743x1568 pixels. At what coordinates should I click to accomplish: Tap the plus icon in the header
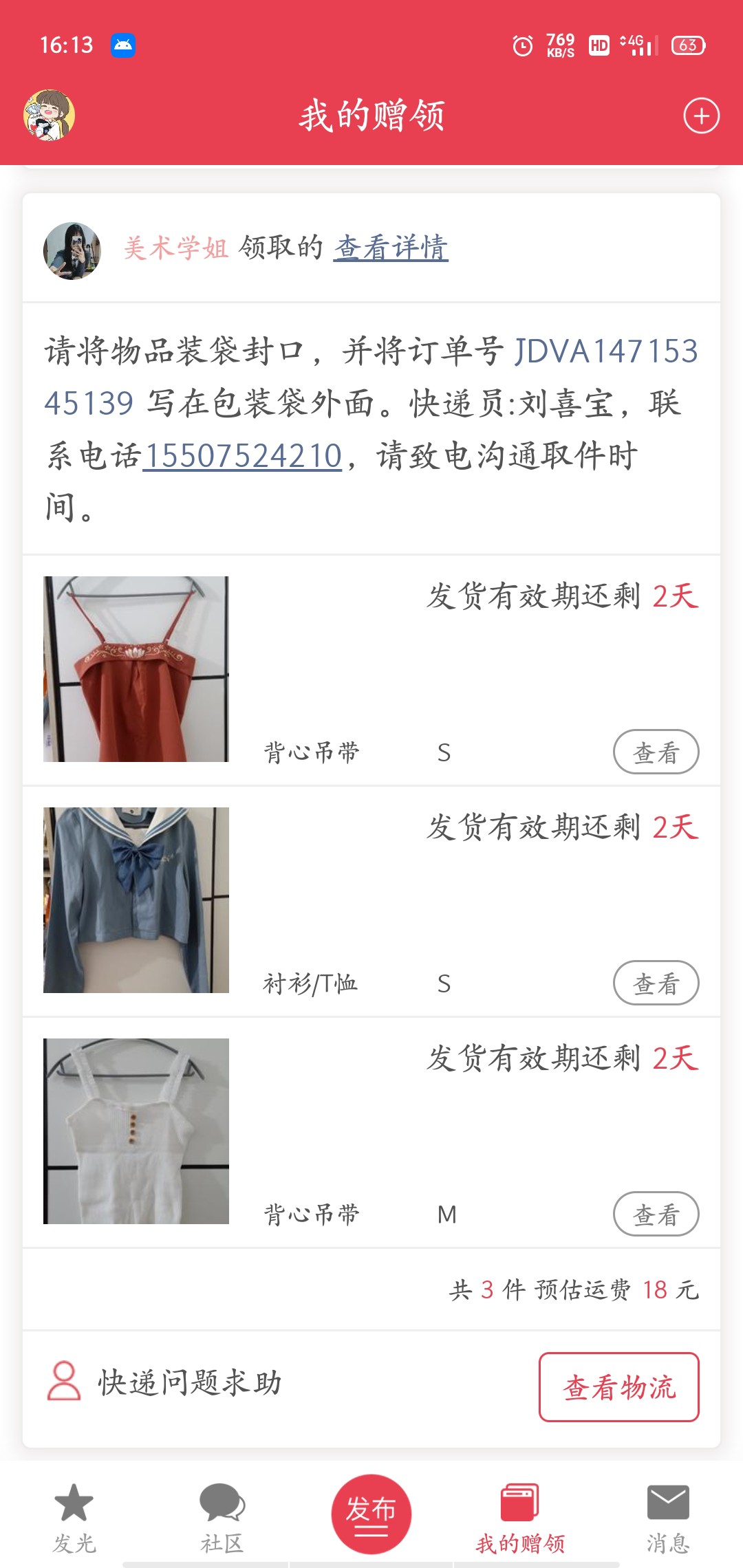coord(701,116)
